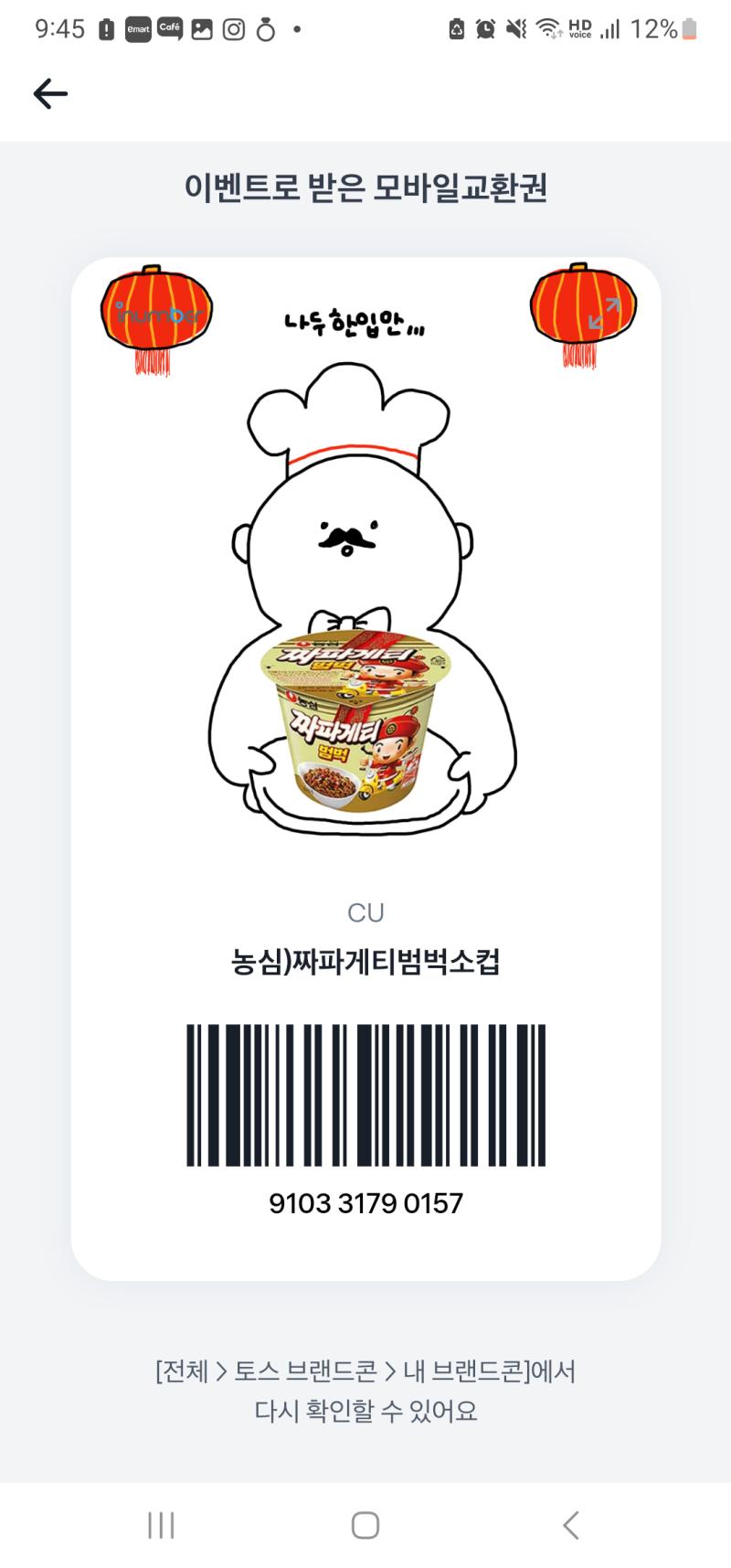This screenshot has width=731, height=1568.
Task: Open the recent apps view
Action: pos(161,1524)
